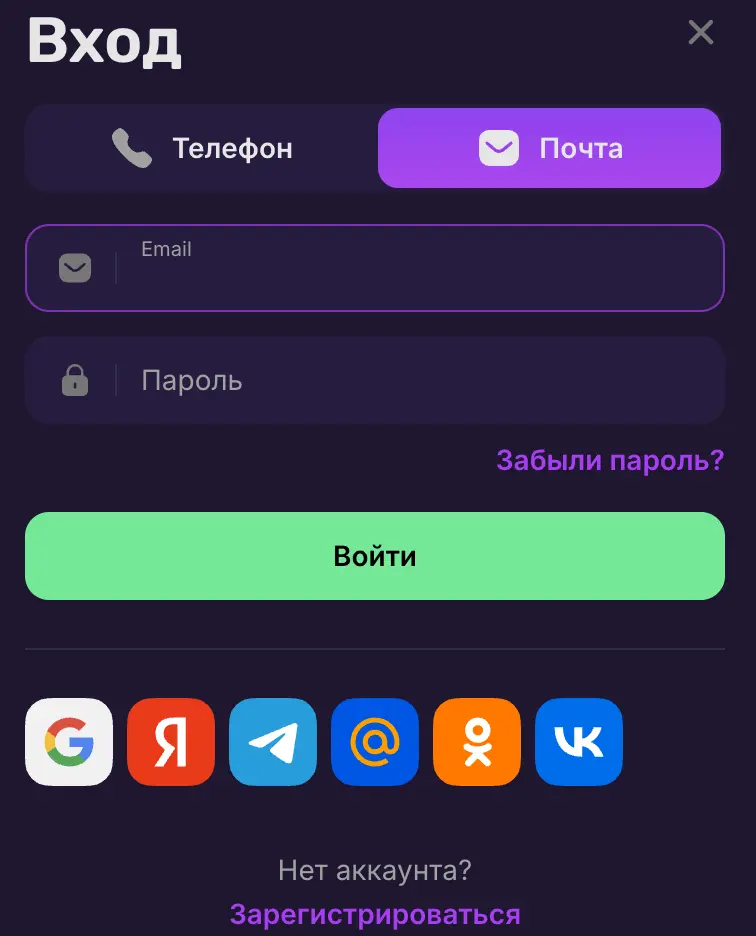Viewport: 756px width, 936px height.
Task: Tap the Войти button
Action: (x=375, y=556)
